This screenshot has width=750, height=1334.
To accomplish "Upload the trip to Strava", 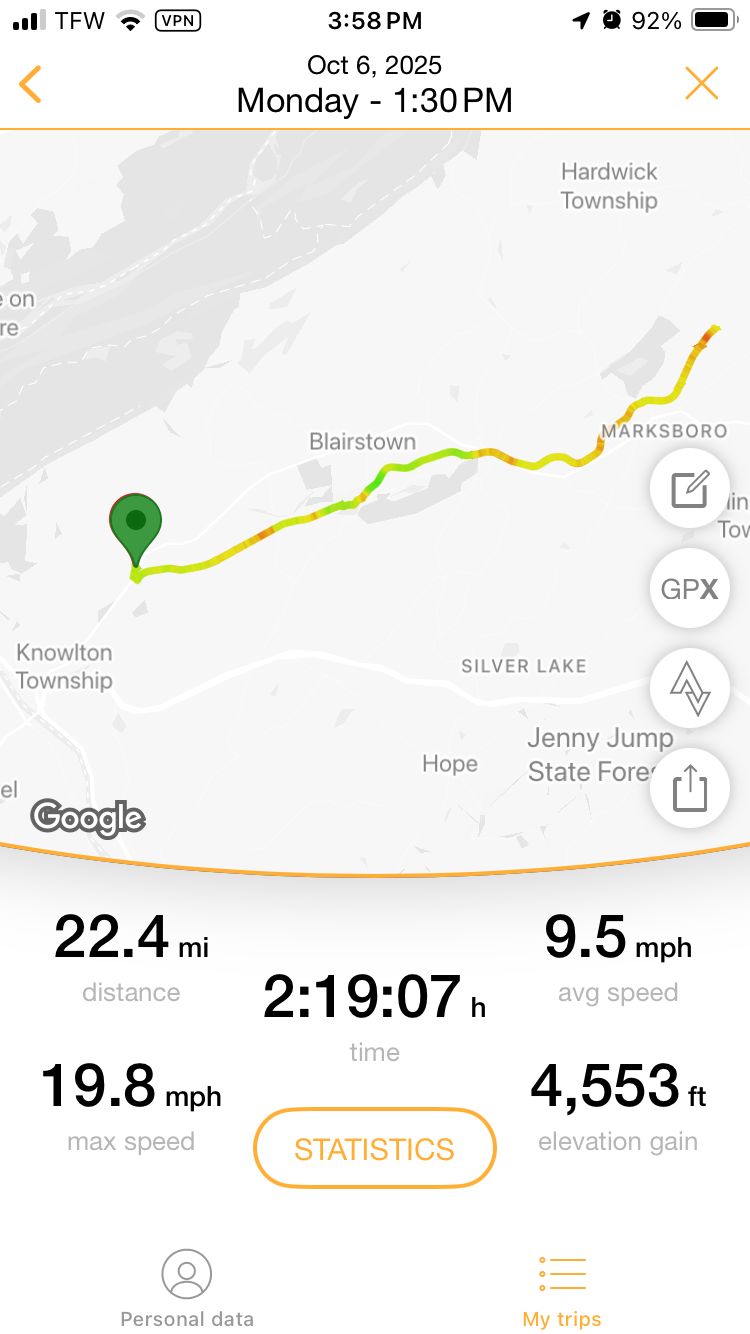I will point(689,689).
